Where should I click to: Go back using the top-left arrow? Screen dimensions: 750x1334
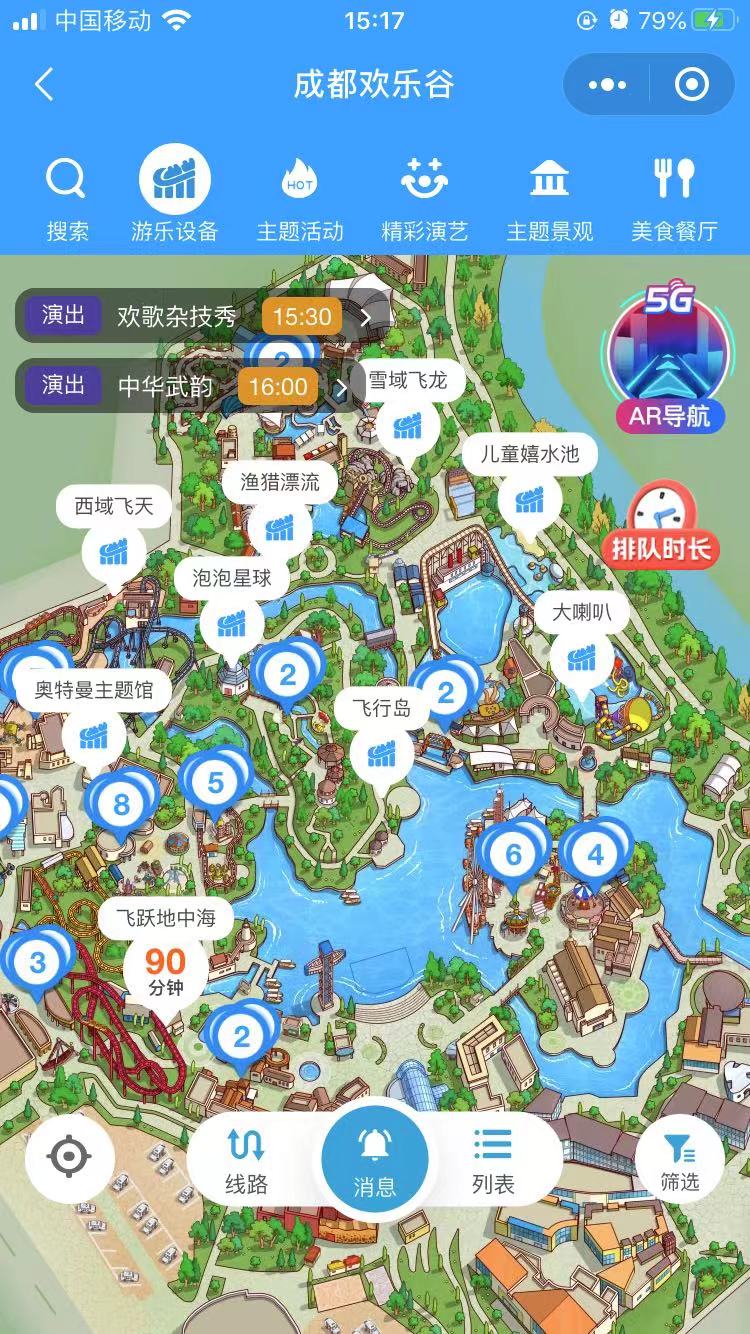(x=44, y=85)
